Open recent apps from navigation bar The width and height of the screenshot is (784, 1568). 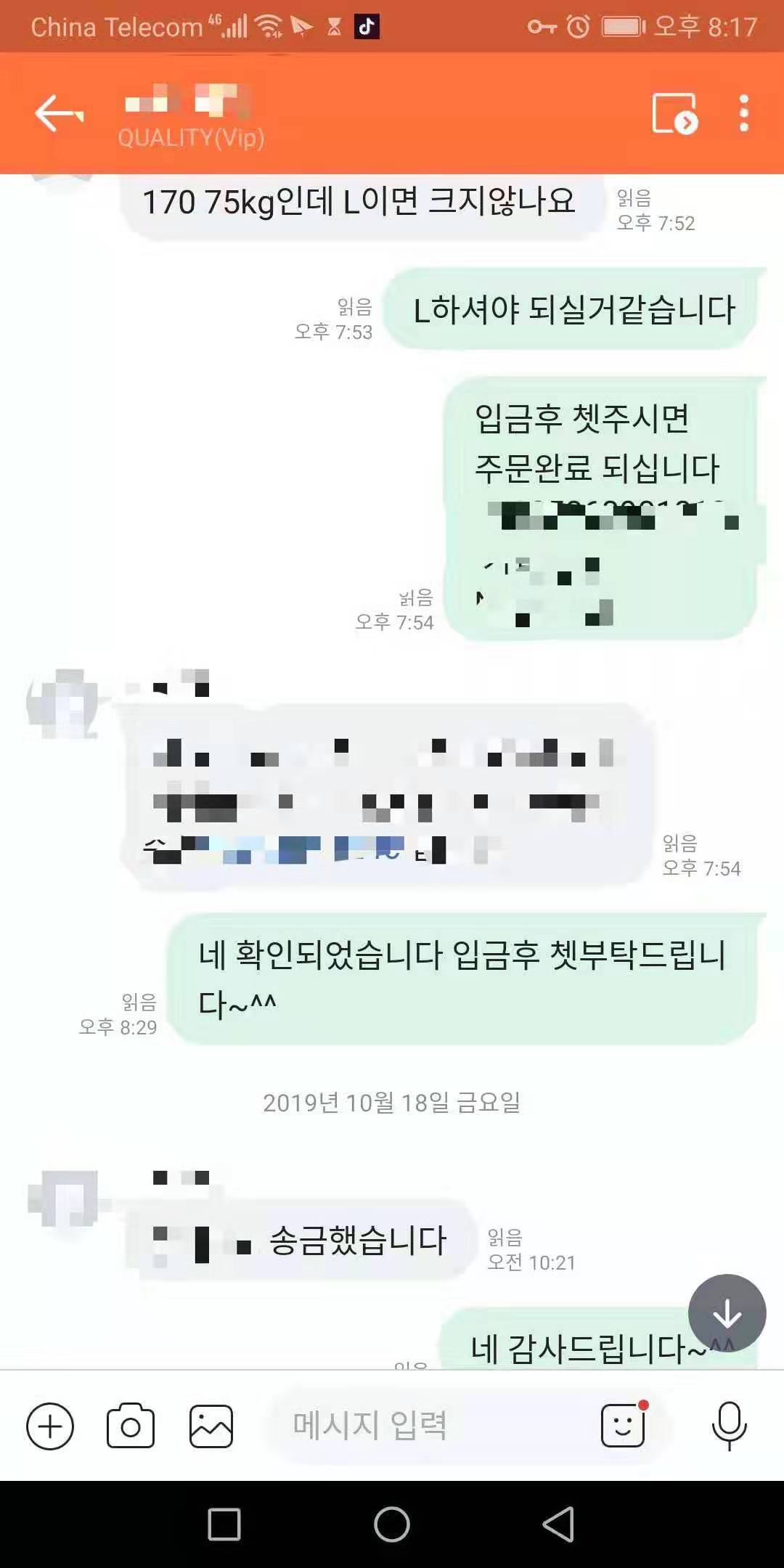point(224,1524)
